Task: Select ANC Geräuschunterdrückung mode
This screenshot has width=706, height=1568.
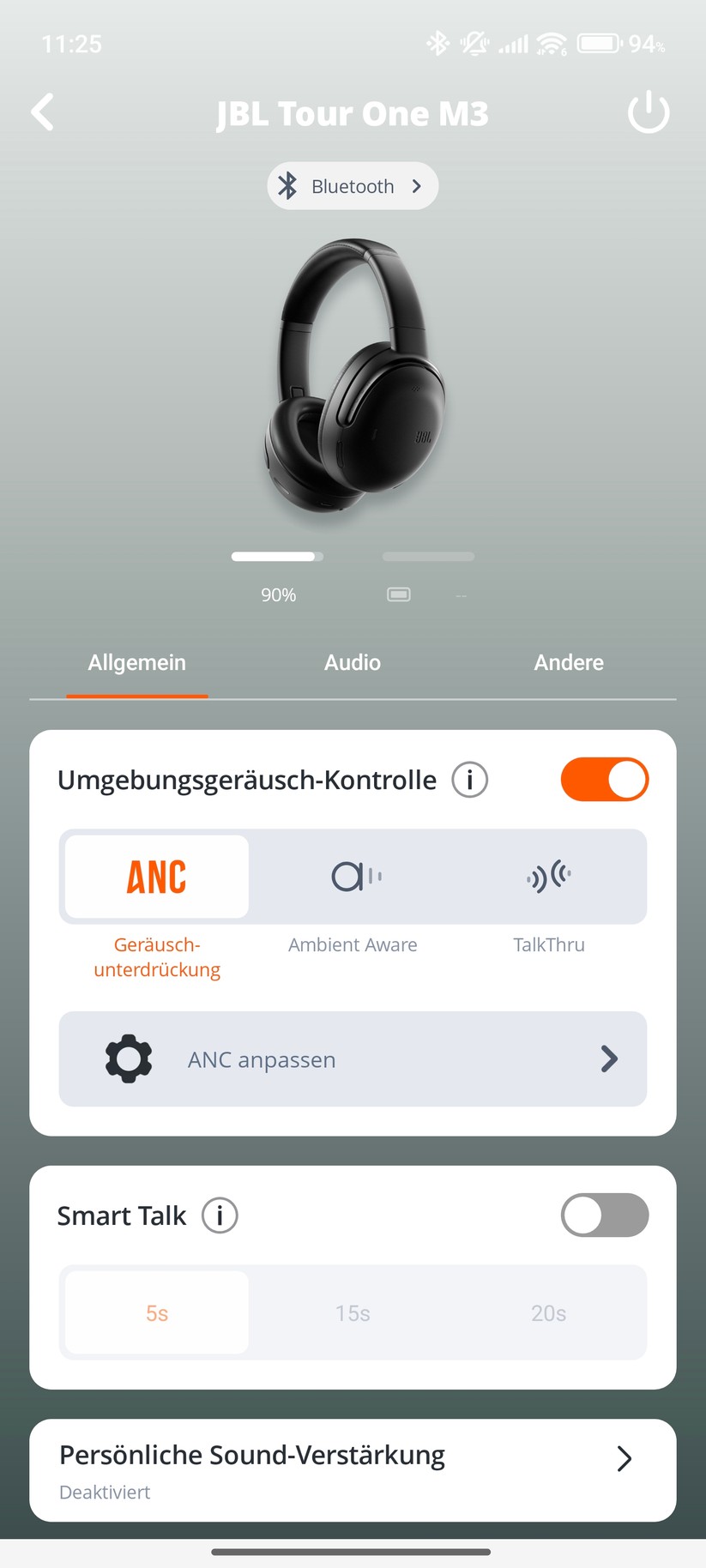Action: click(x=157, y=877)
